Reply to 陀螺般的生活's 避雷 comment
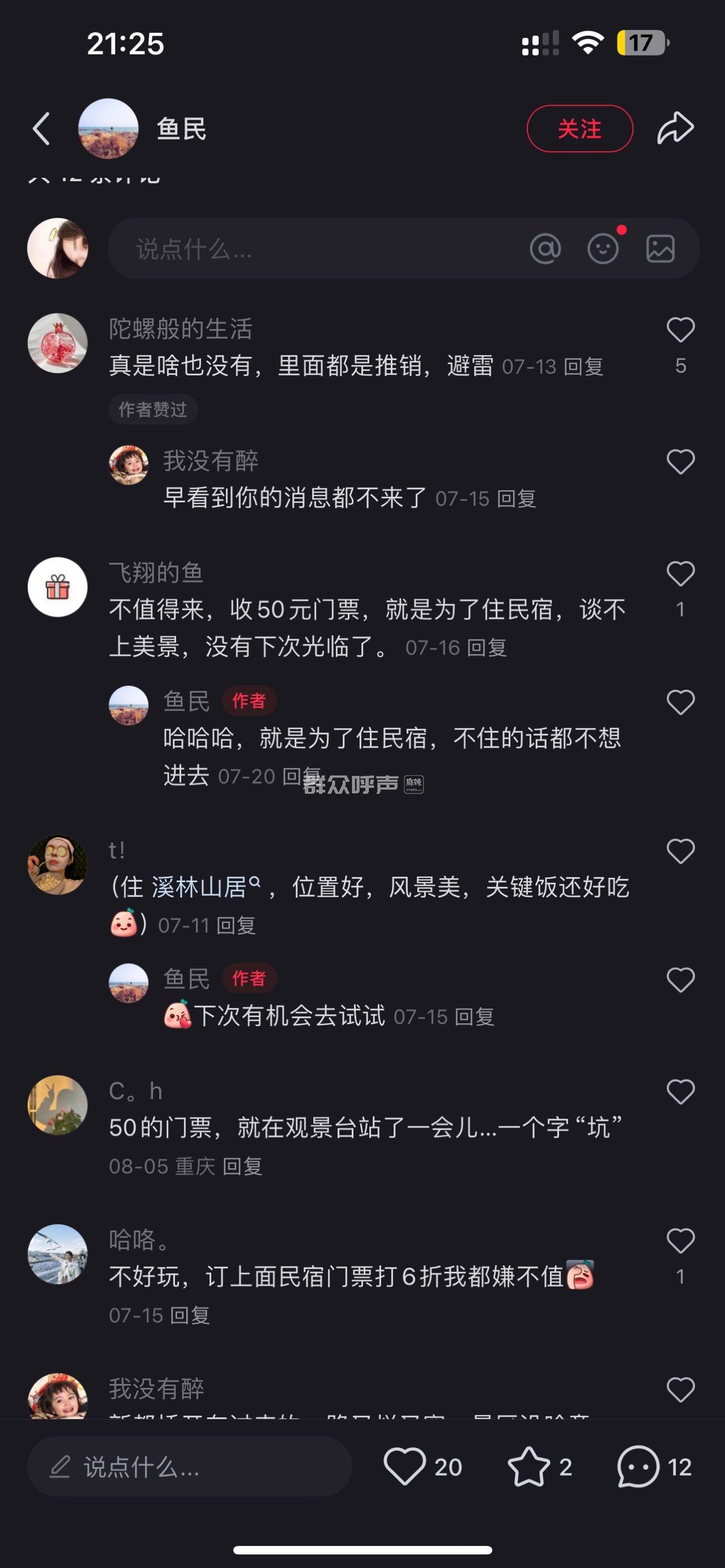 583,367
